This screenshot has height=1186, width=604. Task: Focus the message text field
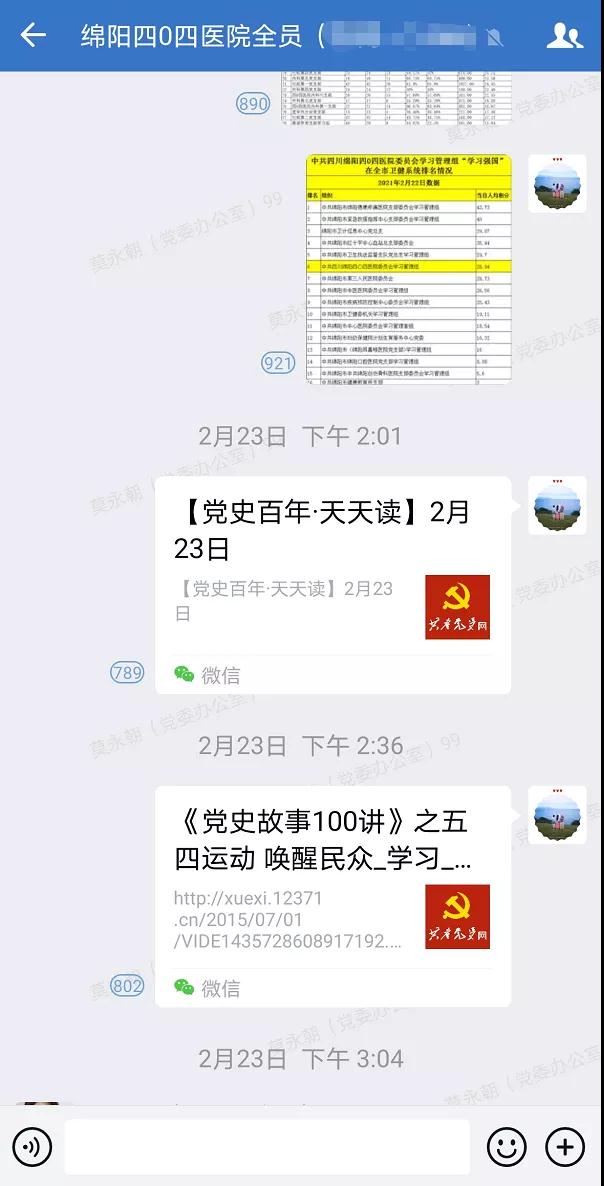point(267,1146)
